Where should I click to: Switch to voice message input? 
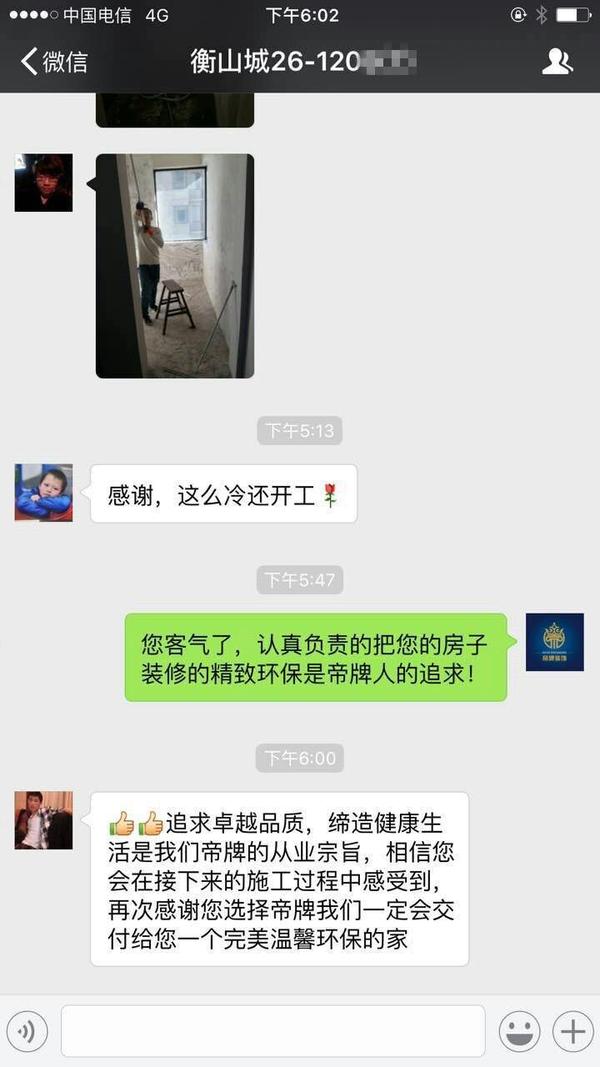pyautogui.click(x=27, y=1031)
